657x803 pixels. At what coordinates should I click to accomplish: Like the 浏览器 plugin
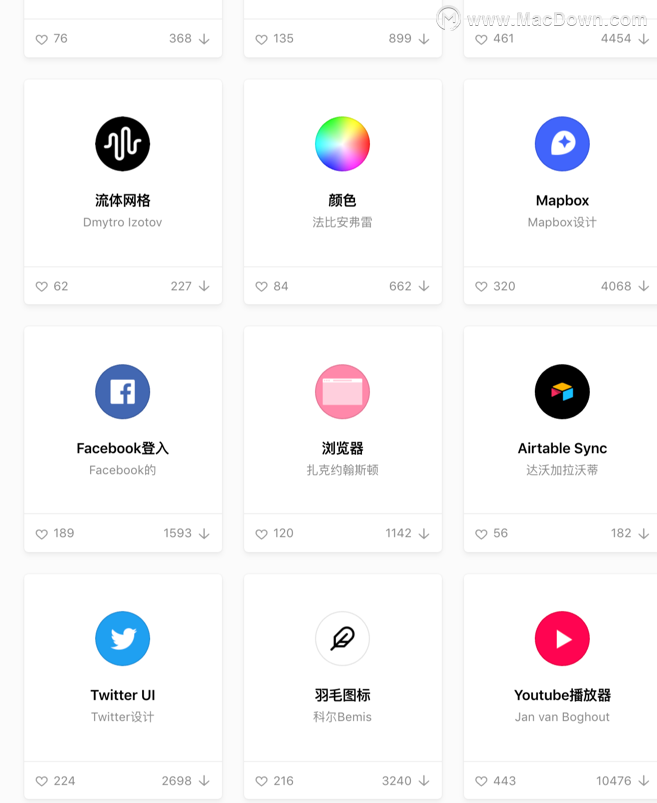pos(262,534)
